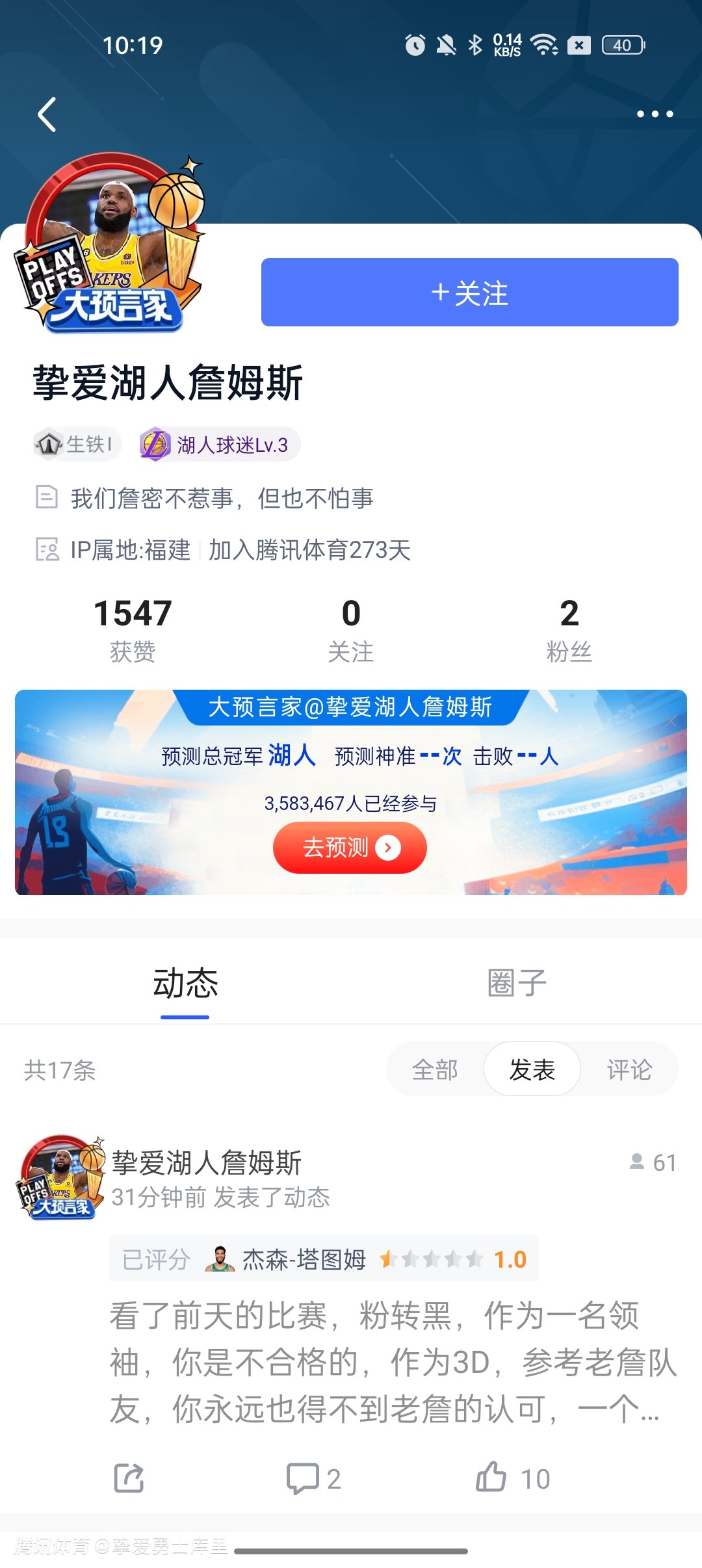This screenshot has height=1568, width=702.
Task: Filter activity by 发表
Action: pyautogui.click(x=532, y=1069)
